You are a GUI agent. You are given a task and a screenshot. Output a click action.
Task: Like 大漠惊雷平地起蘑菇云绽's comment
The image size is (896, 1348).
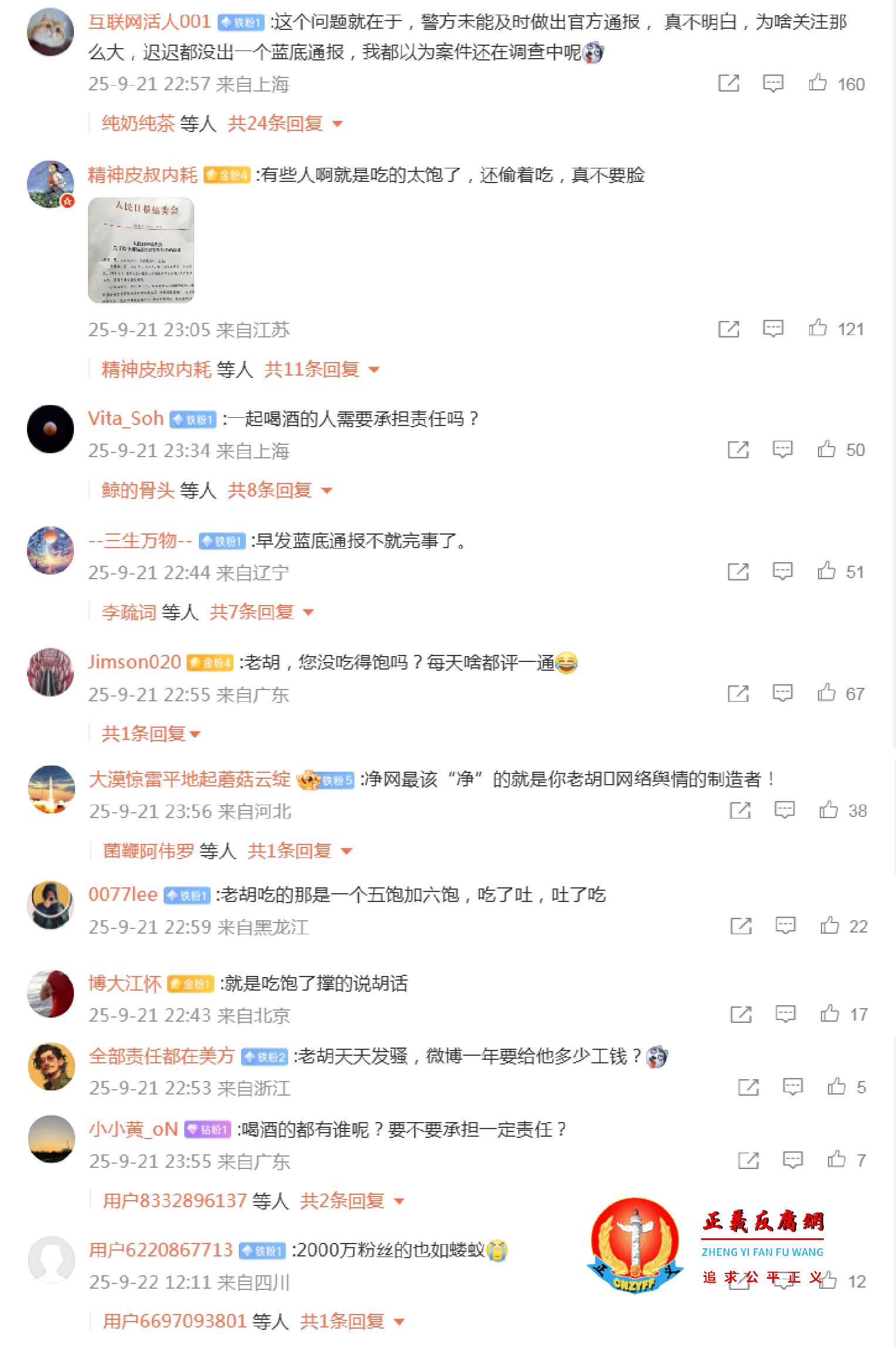(829, 810)
